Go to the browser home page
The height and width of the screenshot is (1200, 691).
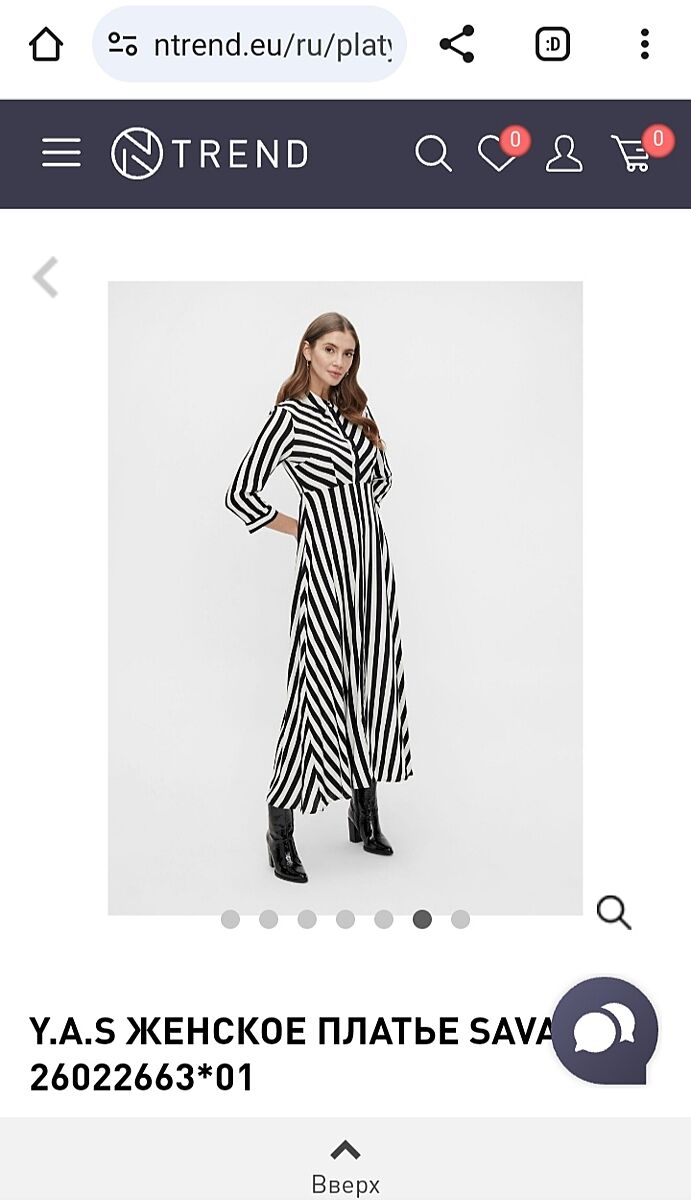pos(46,45)
